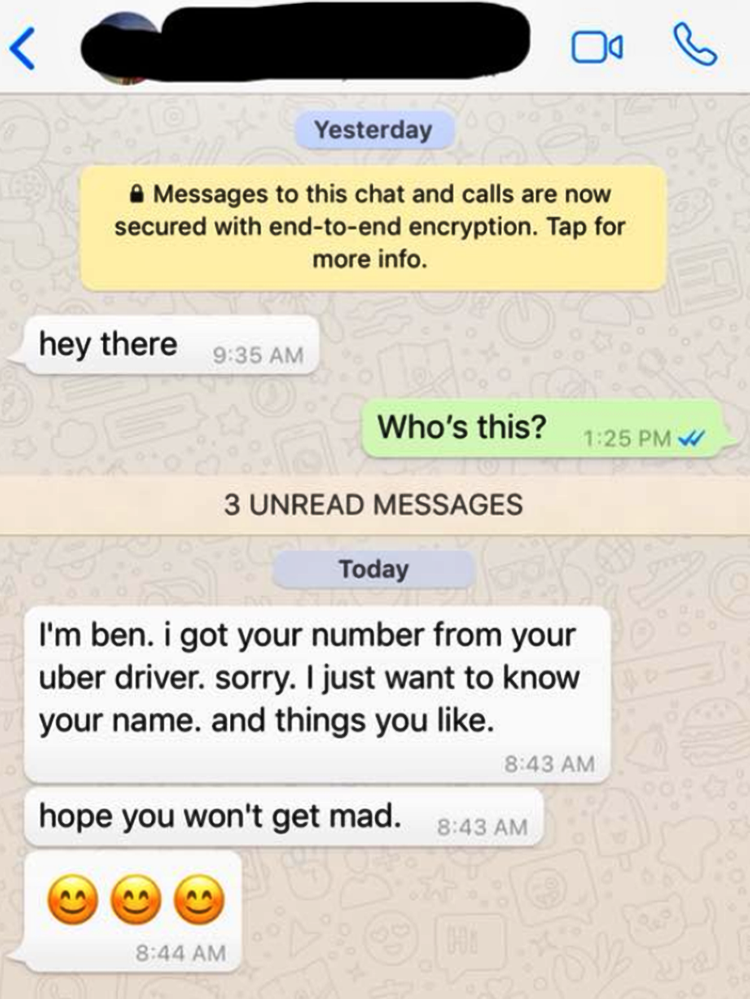This screenshot has width=750, height=999.
Task: Open the end-to-end encryption info notice
Action: click(373, 227)
